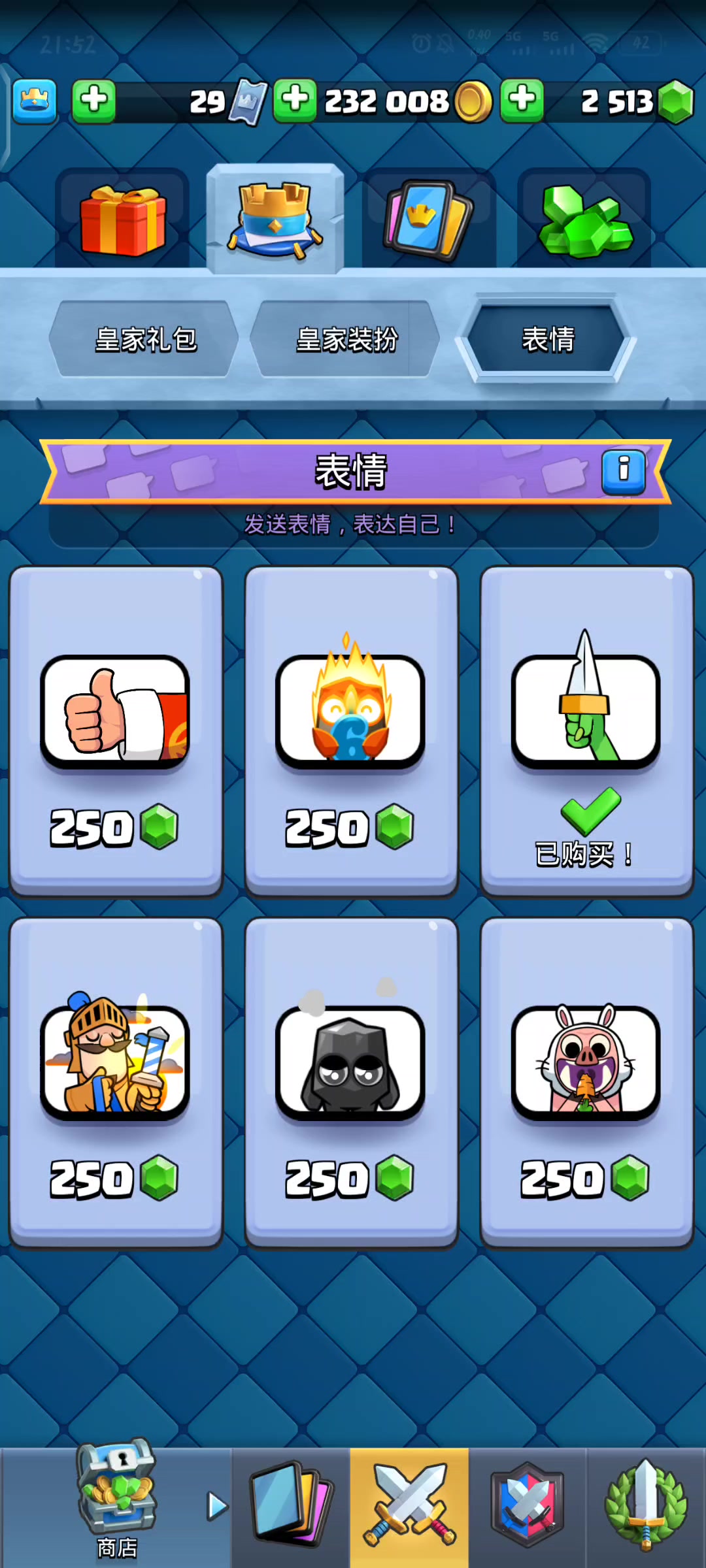Screen dimensions: 706x1568
Task: Switch to the green gems tab
Action: tap(584, 220)
